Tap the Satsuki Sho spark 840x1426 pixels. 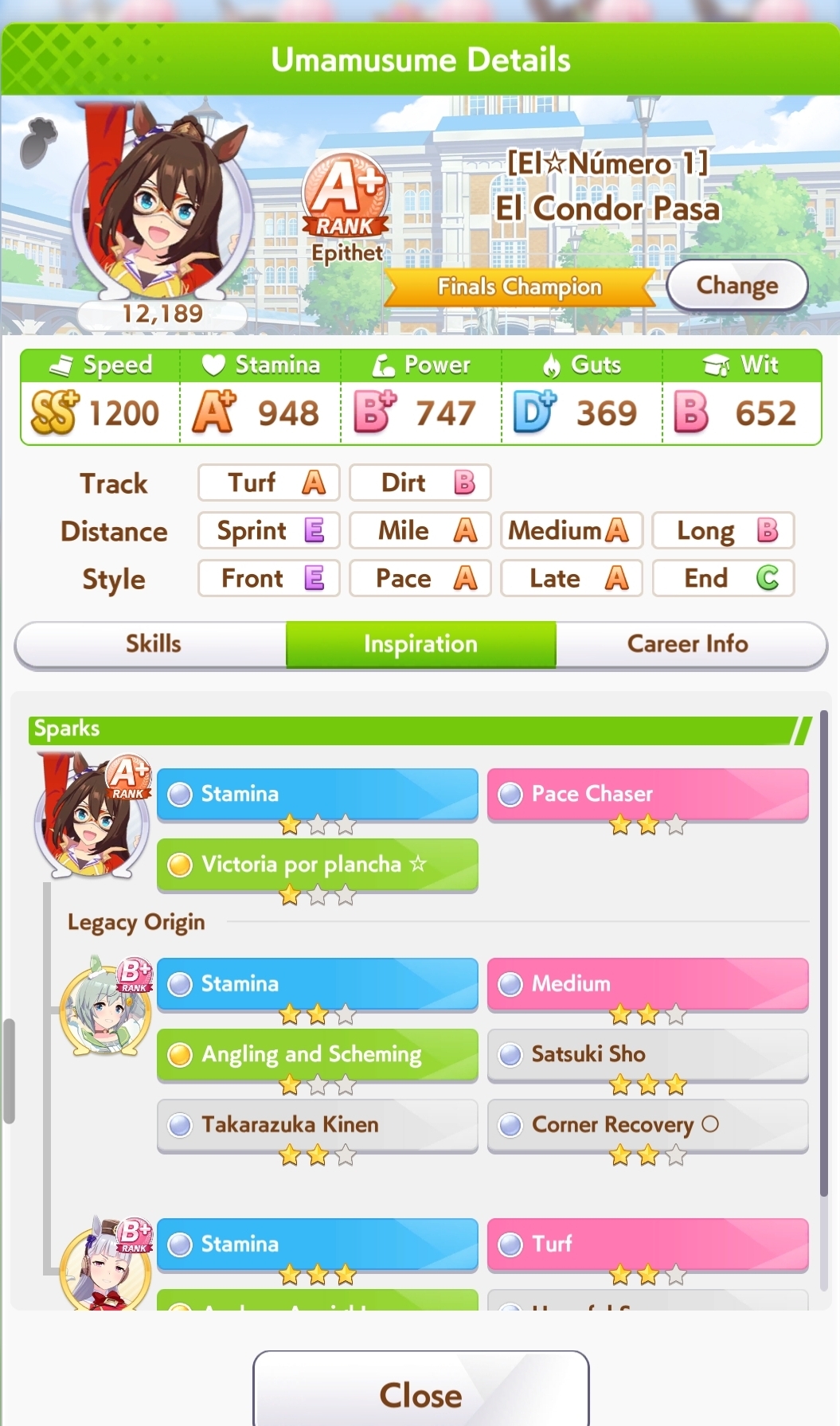(647, 1054)
